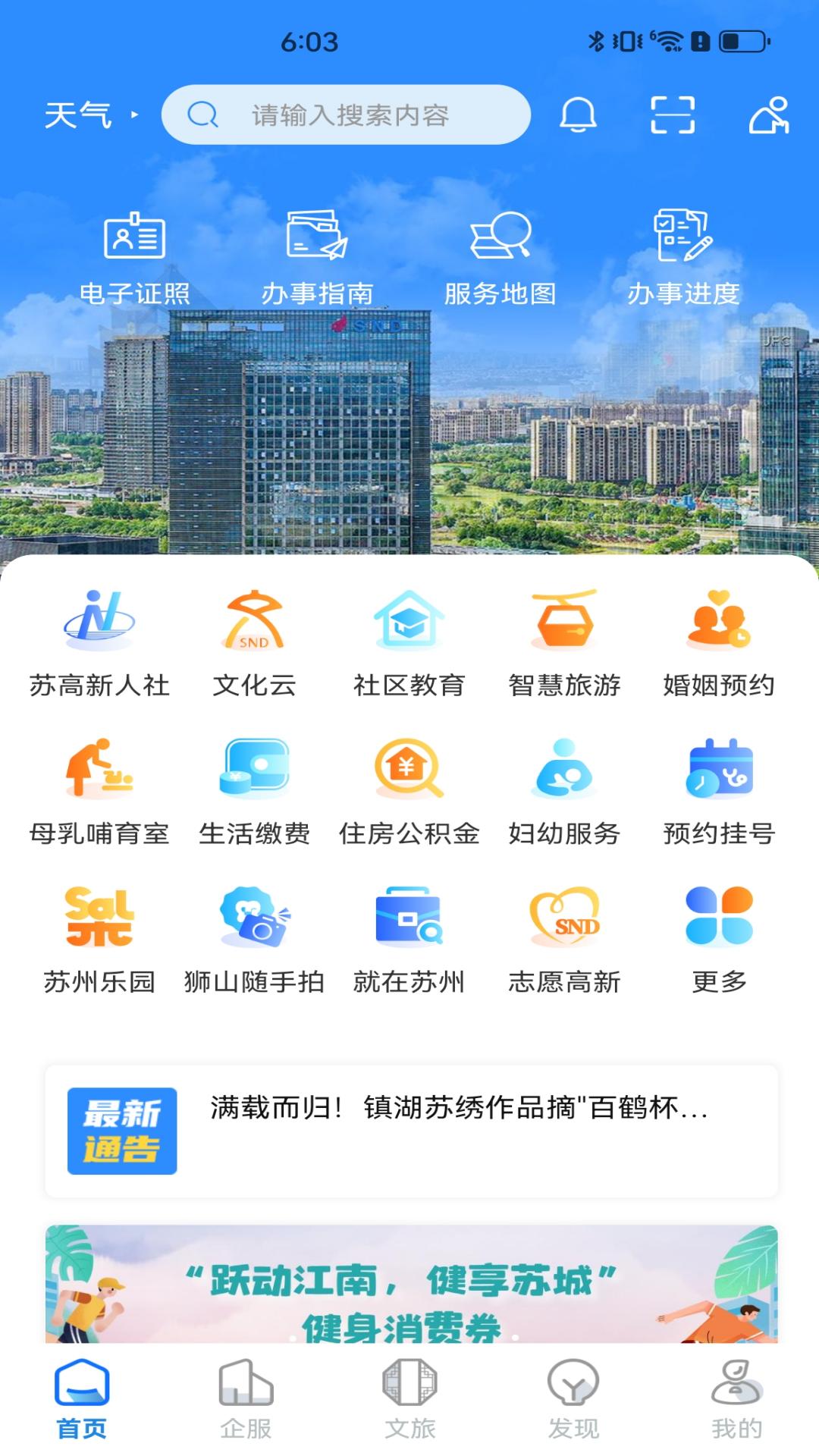Open the notification bell
This screenshot has width=819, height=1456.
(579, 114)
